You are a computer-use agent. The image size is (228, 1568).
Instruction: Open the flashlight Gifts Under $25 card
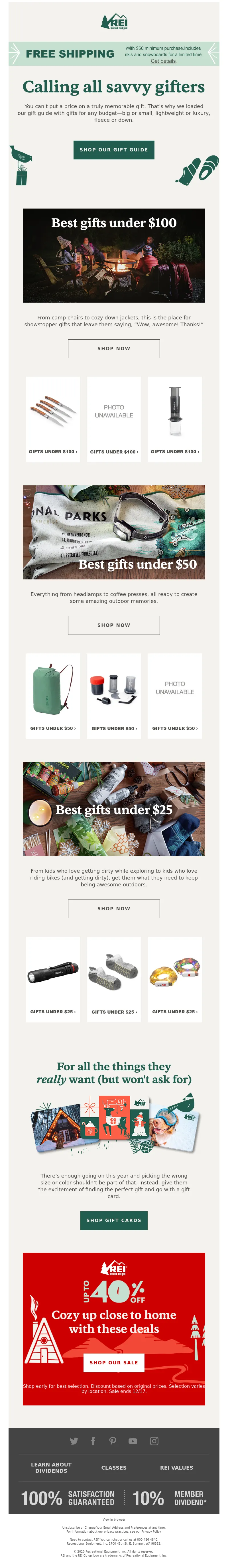point(53,979)
